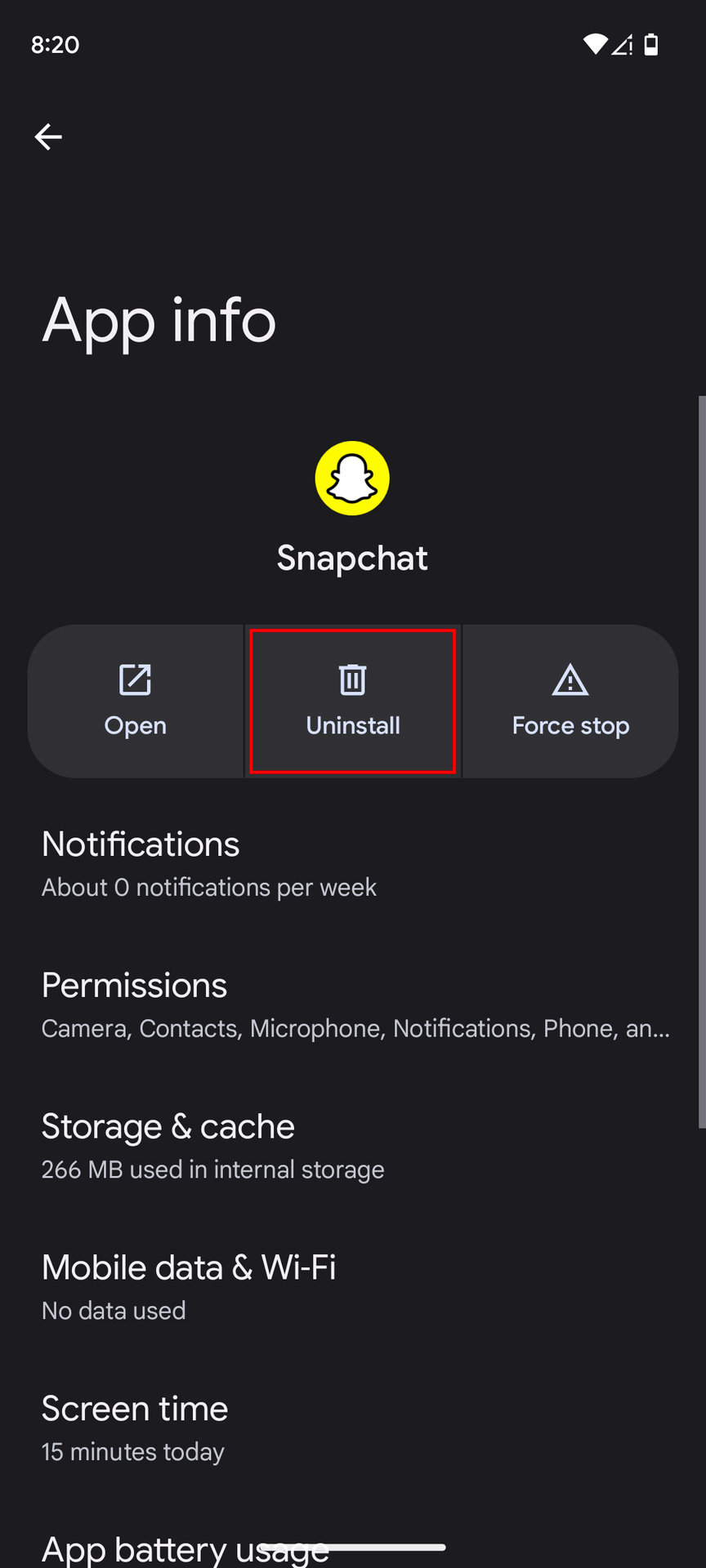
Task: Open Notifications settings
Action: click(209, 864)
